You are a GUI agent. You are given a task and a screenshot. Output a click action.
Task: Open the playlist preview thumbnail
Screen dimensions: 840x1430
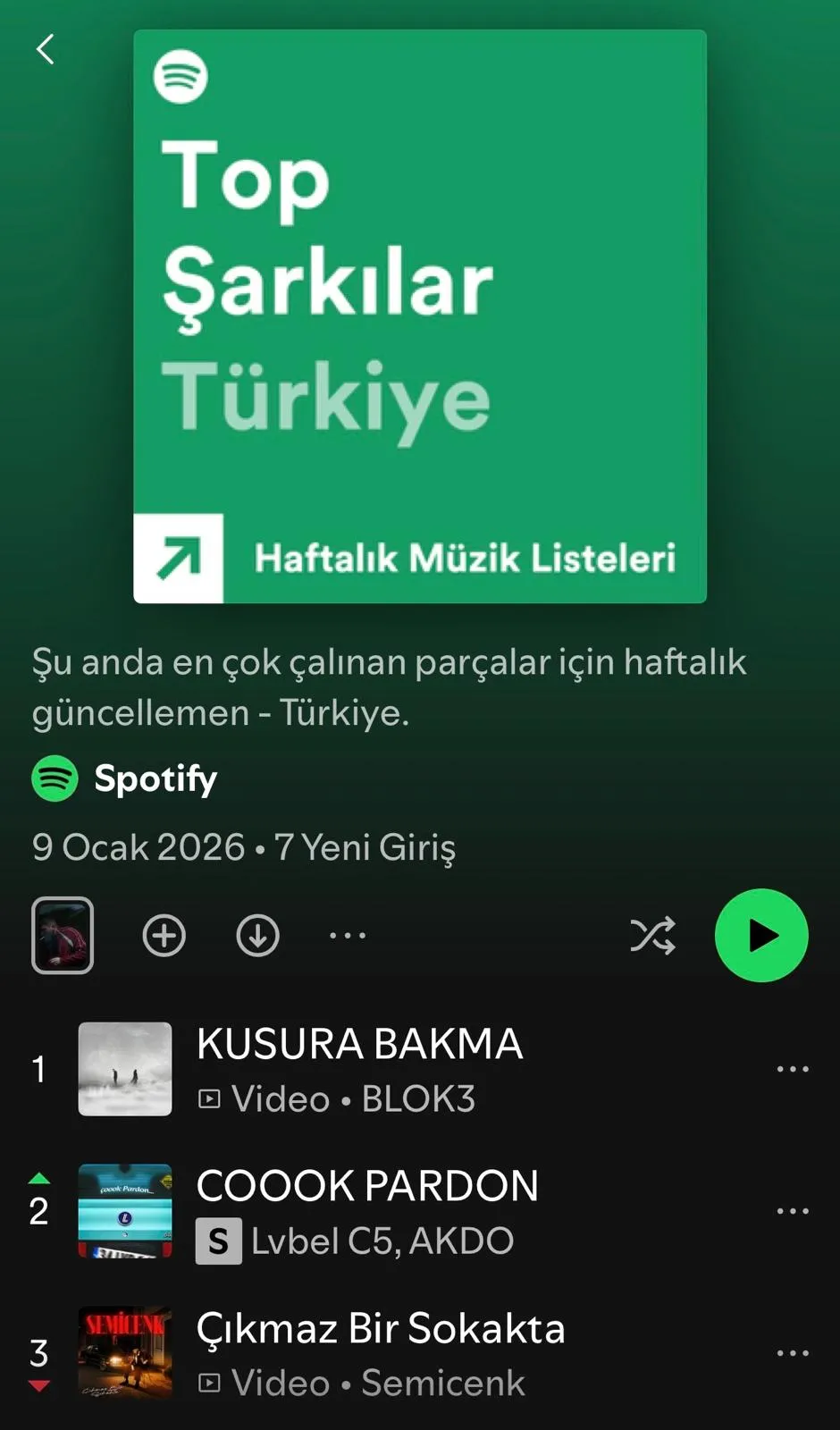(x=63, y=936)
